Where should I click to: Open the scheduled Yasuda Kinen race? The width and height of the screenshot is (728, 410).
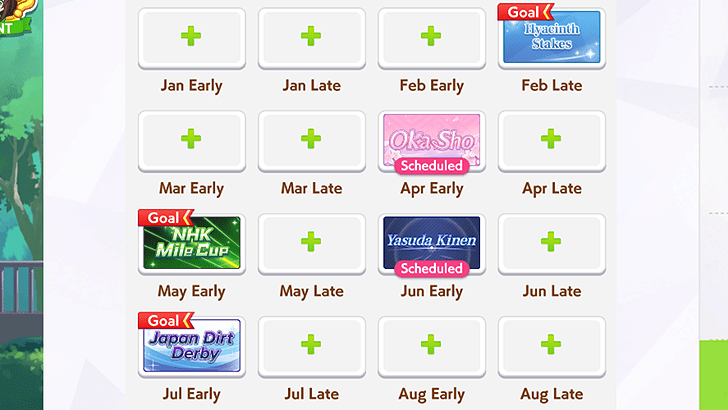pos(431,243)
